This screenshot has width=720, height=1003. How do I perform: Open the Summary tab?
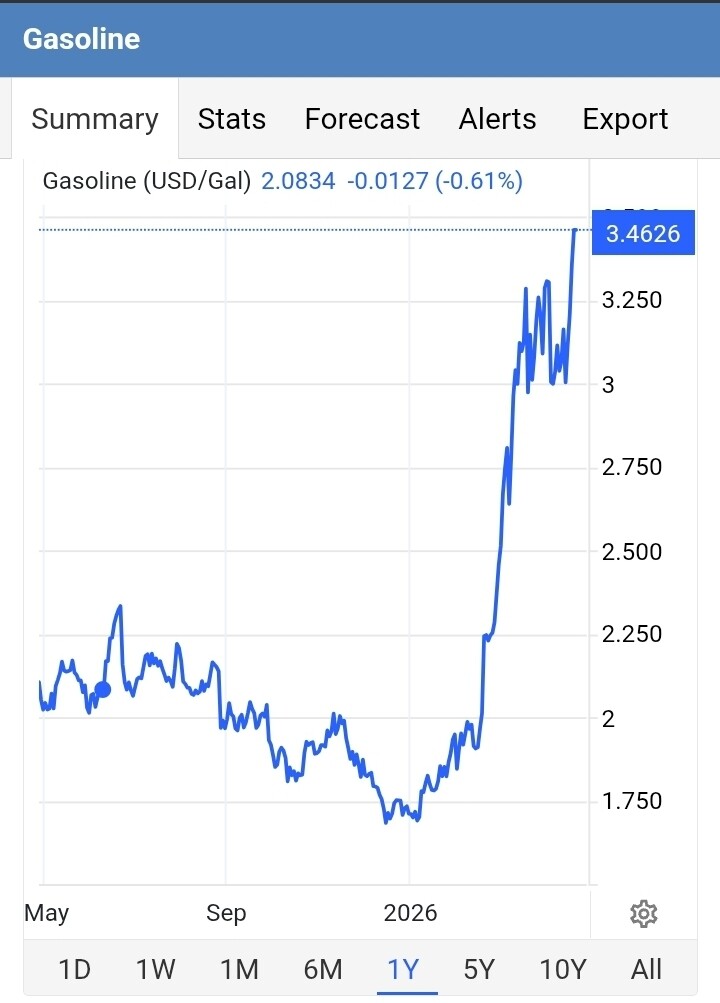pyautogui.click(x=95, y=119)
